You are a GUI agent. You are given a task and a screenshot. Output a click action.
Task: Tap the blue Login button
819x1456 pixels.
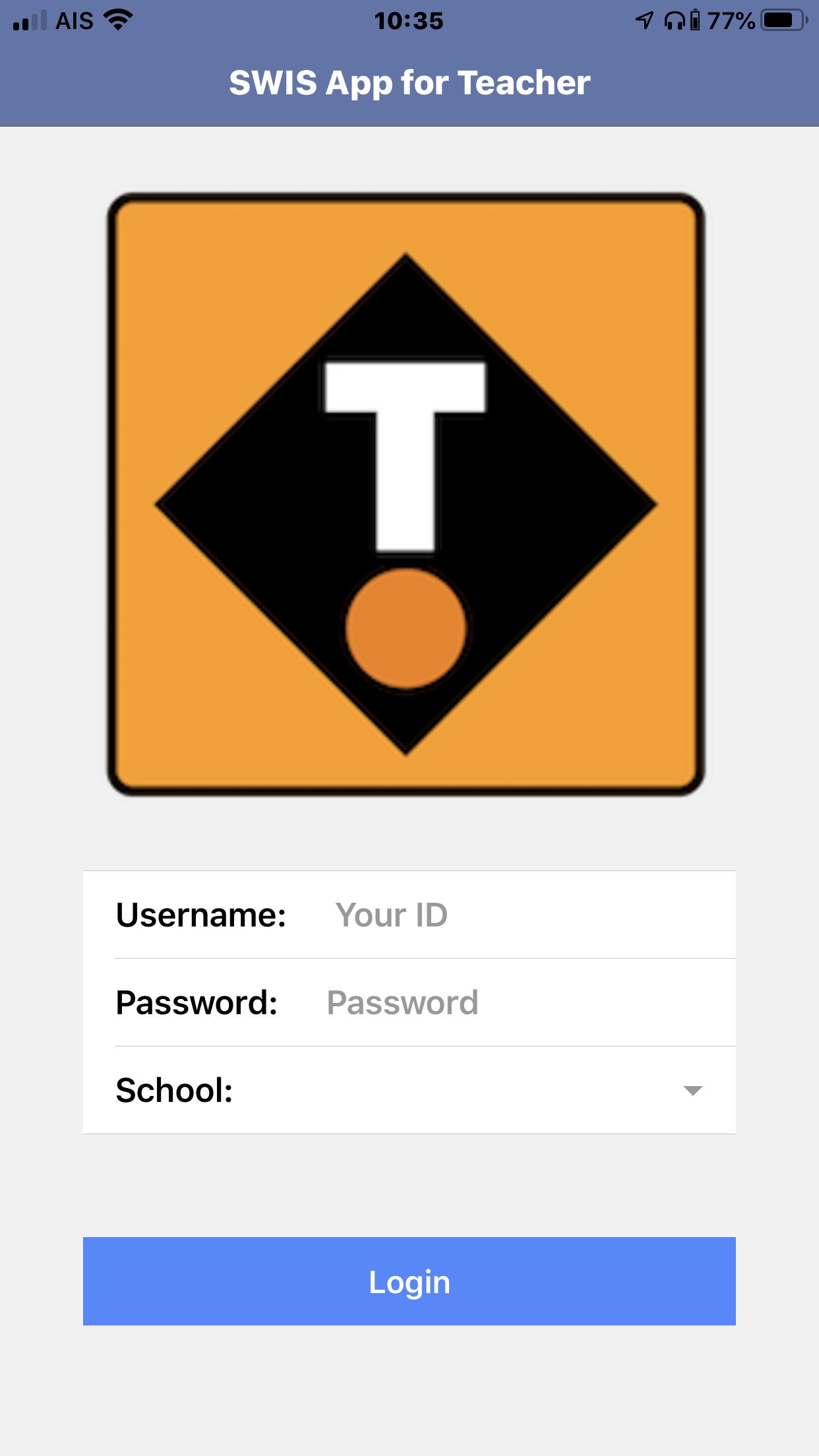pyautogui.click(x=409, y=1281)
